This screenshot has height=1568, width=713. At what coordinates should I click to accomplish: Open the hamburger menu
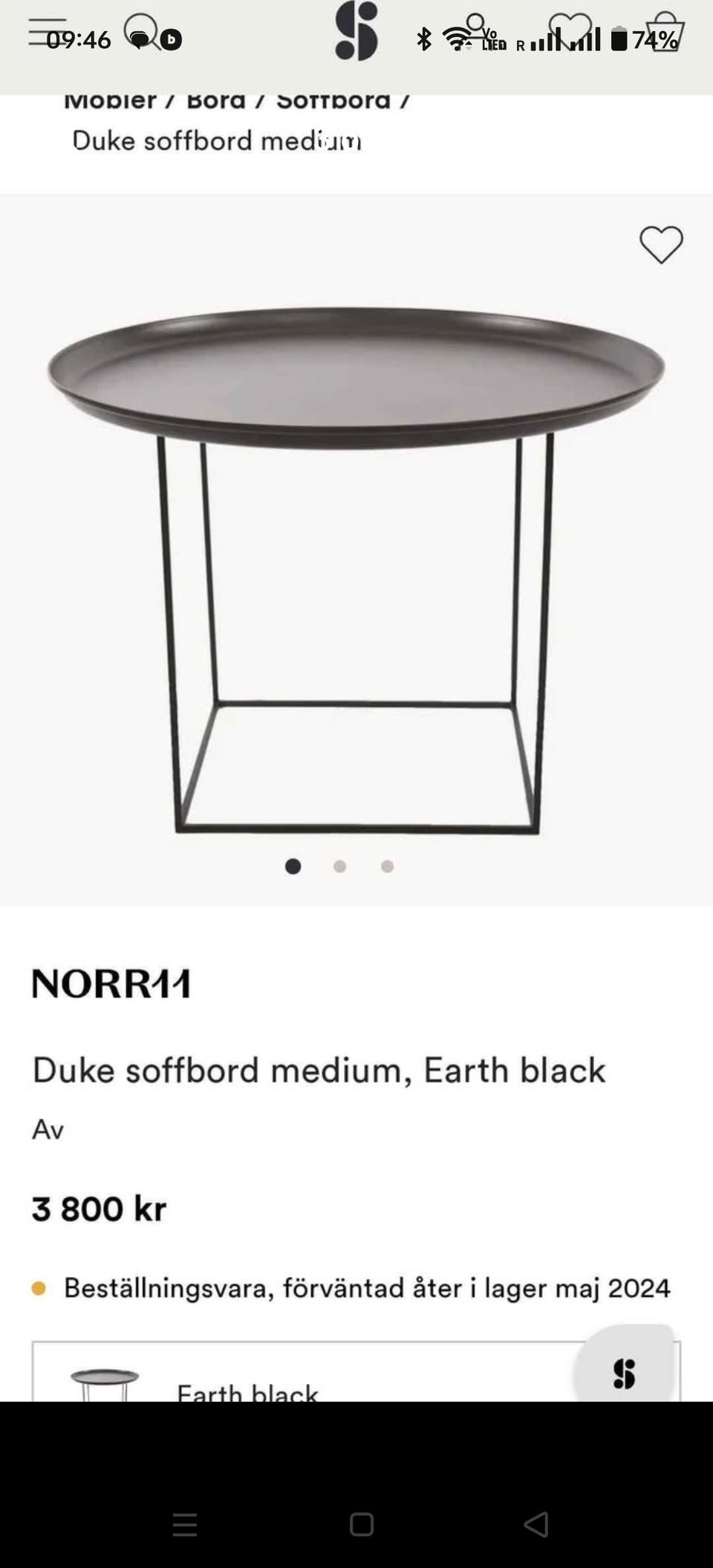pos(46,32)
